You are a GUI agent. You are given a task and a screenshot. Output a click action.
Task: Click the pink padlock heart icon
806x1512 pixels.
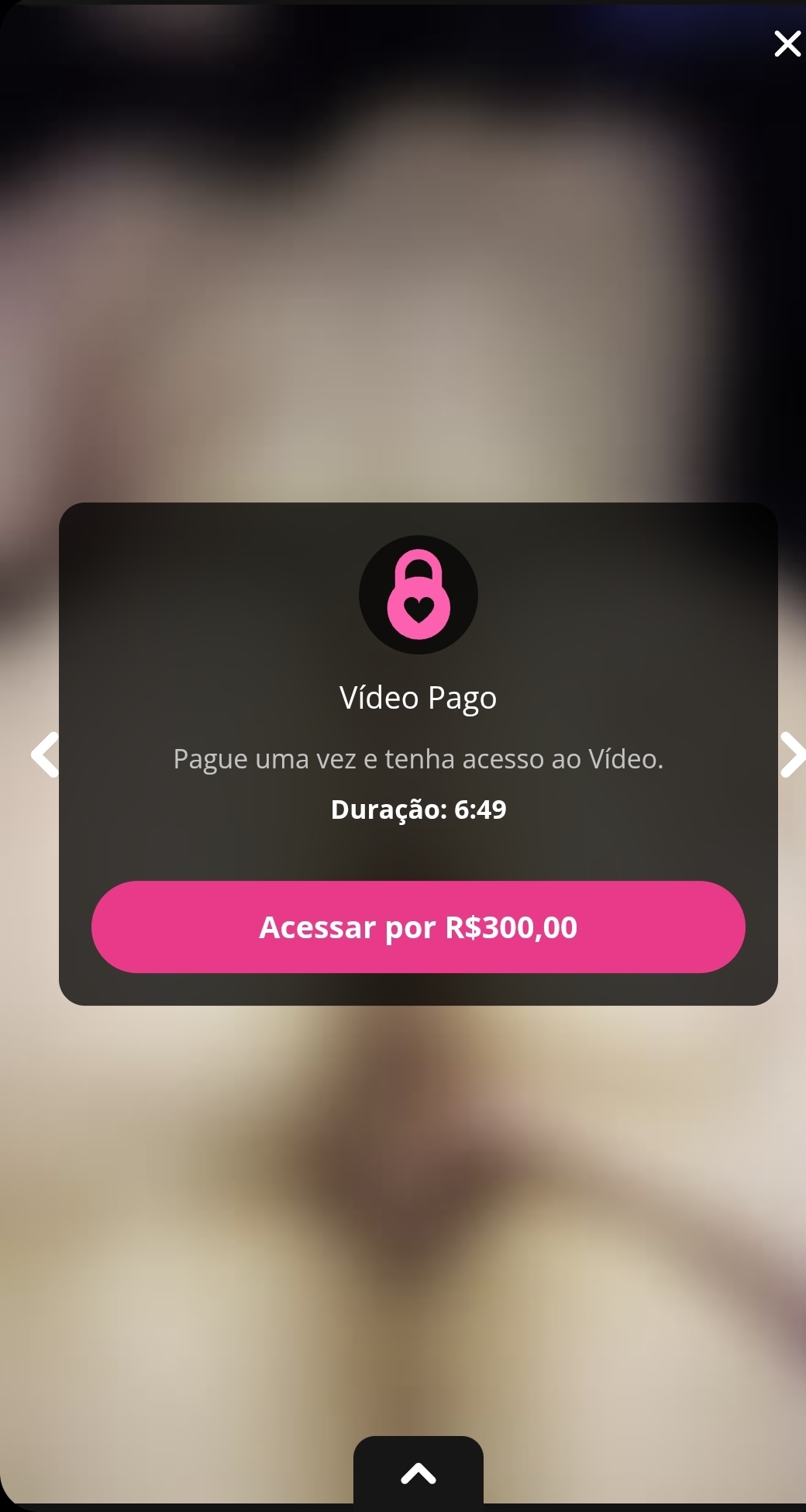[418, 593]
